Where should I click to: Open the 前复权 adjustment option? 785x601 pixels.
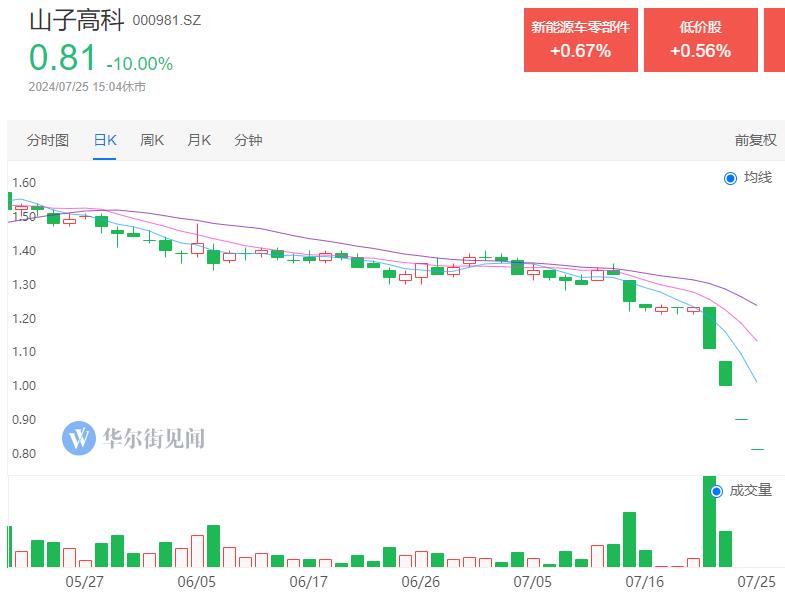click(755, 141)
